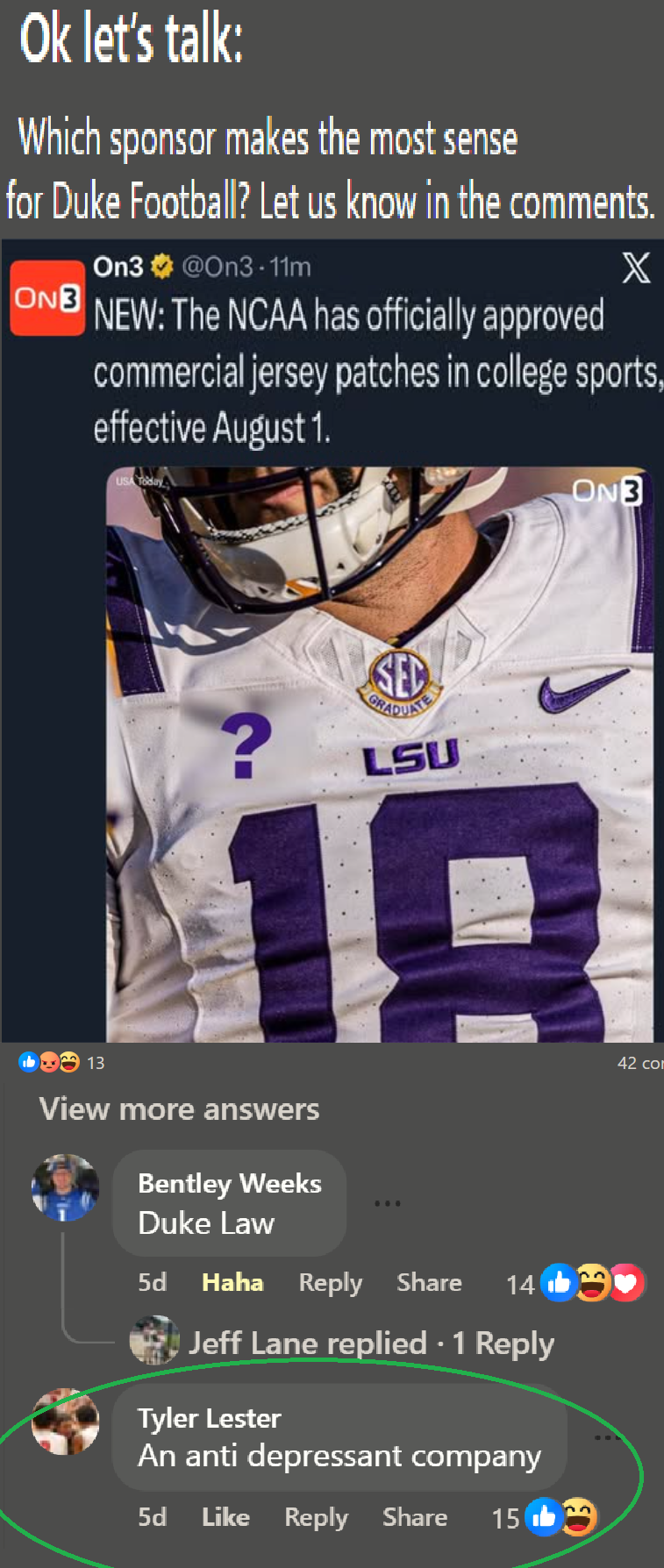Screen dimensions: 664x1568
Task: Expand View more answers
Action: pos(179,1108)
